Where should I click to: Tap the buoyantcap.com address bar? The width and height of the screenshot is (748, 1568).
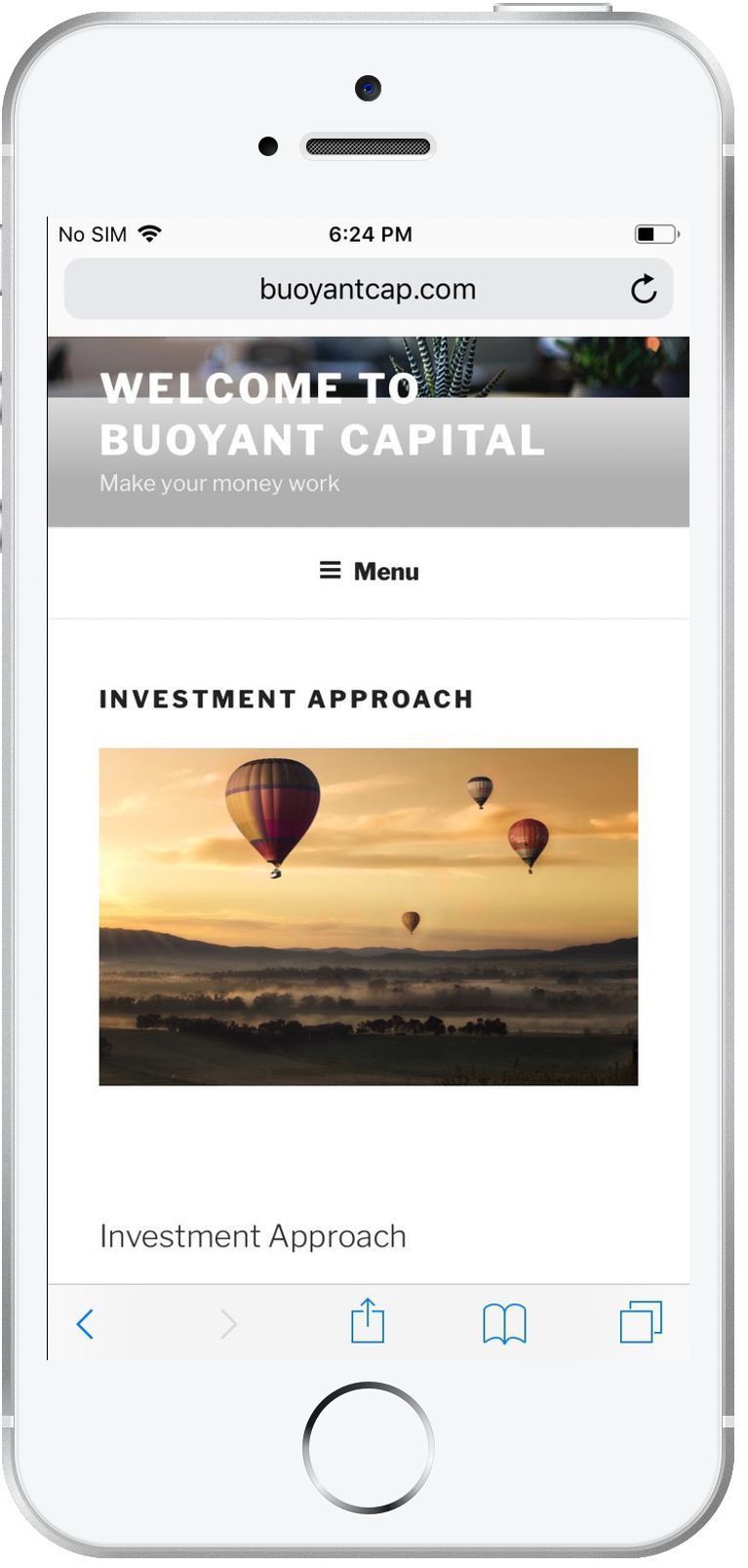coord(367,289)
